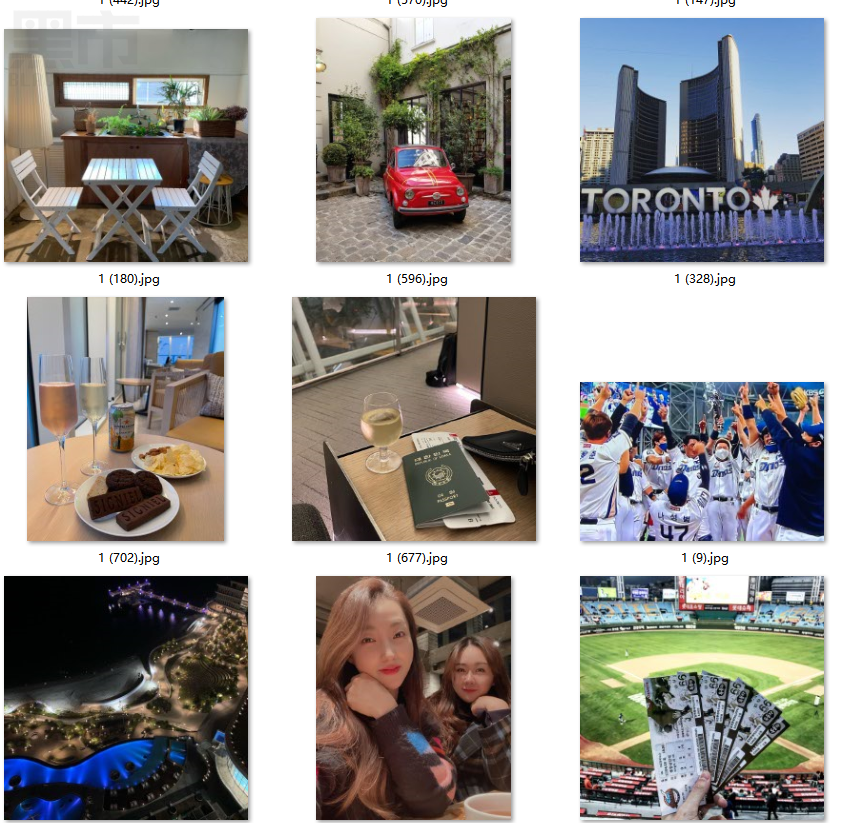The image size is (852, 823).
Task: Open image file 1 (180).jpg
Action: 126,146
